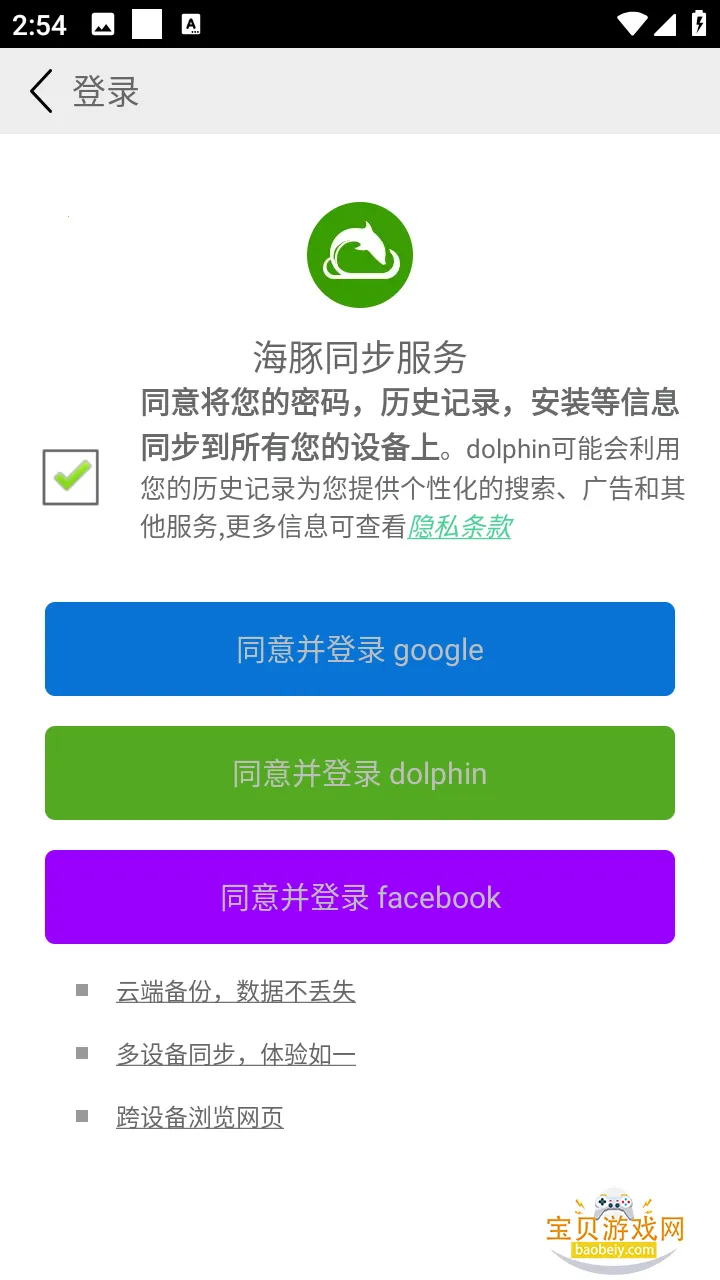Tap the back arrow to exit login
Image resolution: width=720 pixels, height=1280 pixels.
pos(40,91)
